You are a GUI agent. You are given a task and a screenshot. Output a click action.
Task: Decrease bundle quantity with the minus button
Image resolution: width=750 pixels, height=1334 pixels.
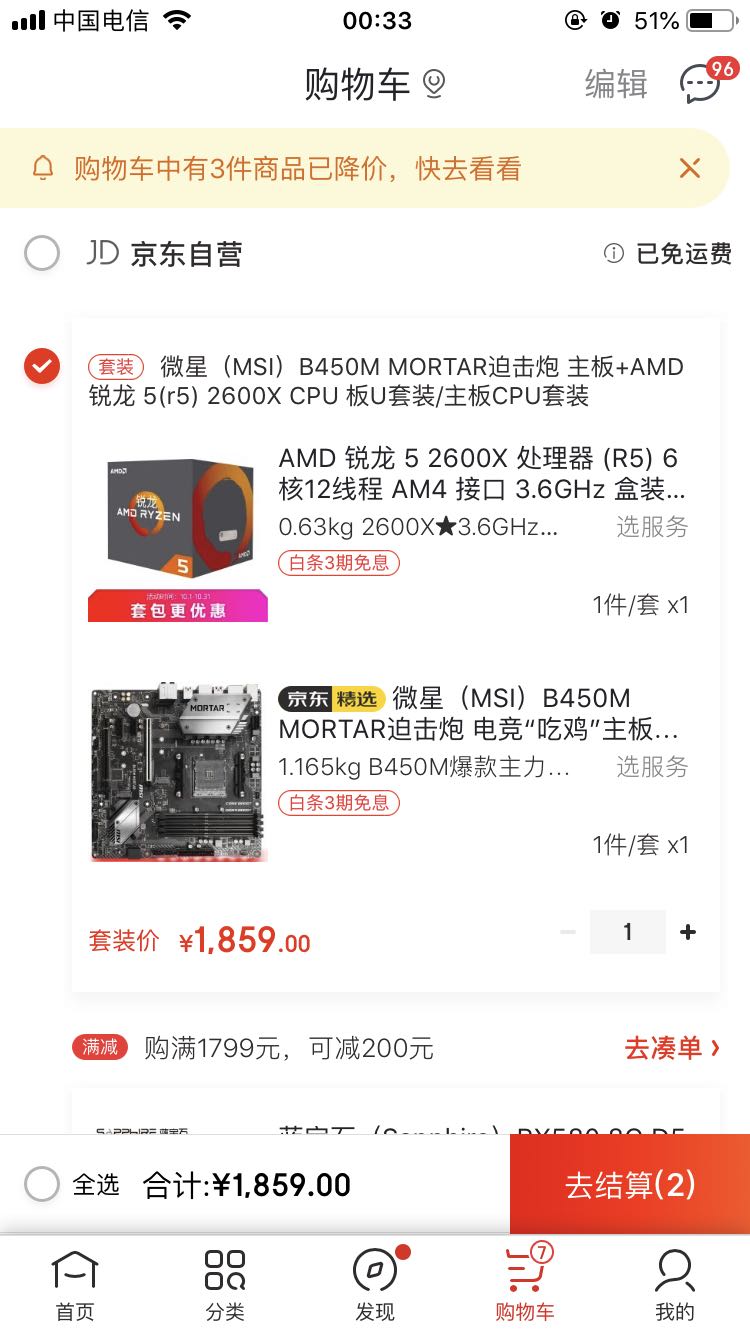[x=568, y=932]
